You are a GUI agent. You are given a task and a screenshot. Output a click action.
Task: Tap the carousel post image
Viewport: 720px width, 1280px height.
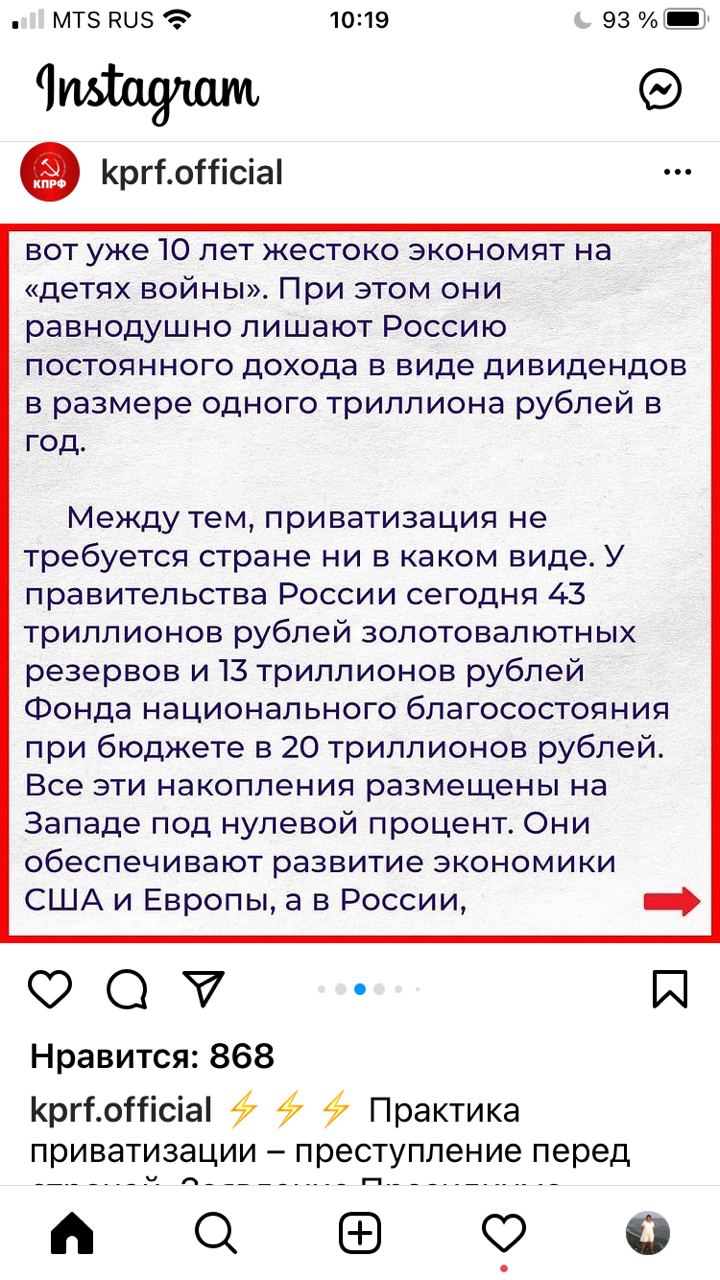point(360,580)
